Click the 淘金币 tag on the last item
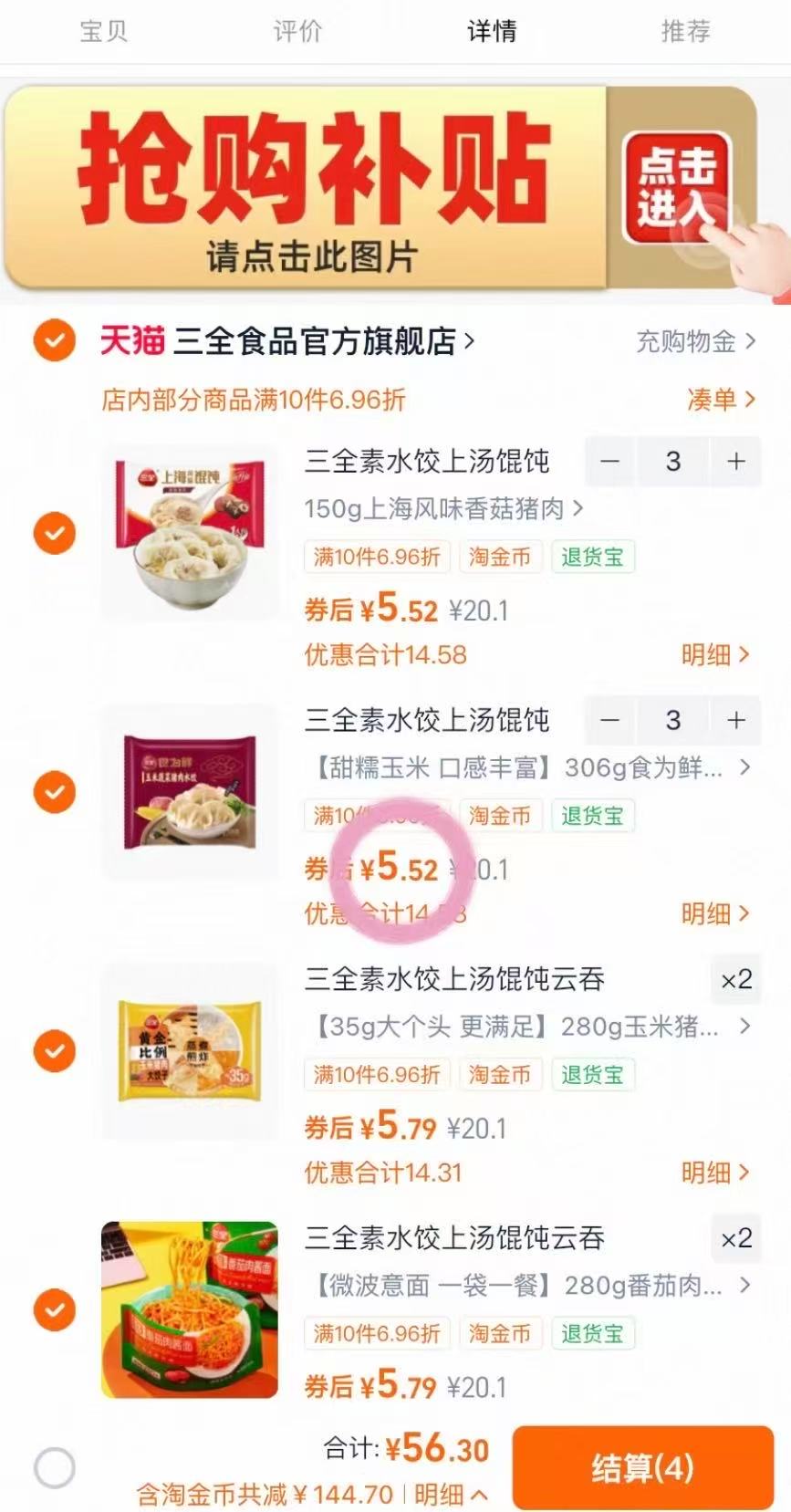The width and height of the screenshot is (791, 1512). 501,1333
